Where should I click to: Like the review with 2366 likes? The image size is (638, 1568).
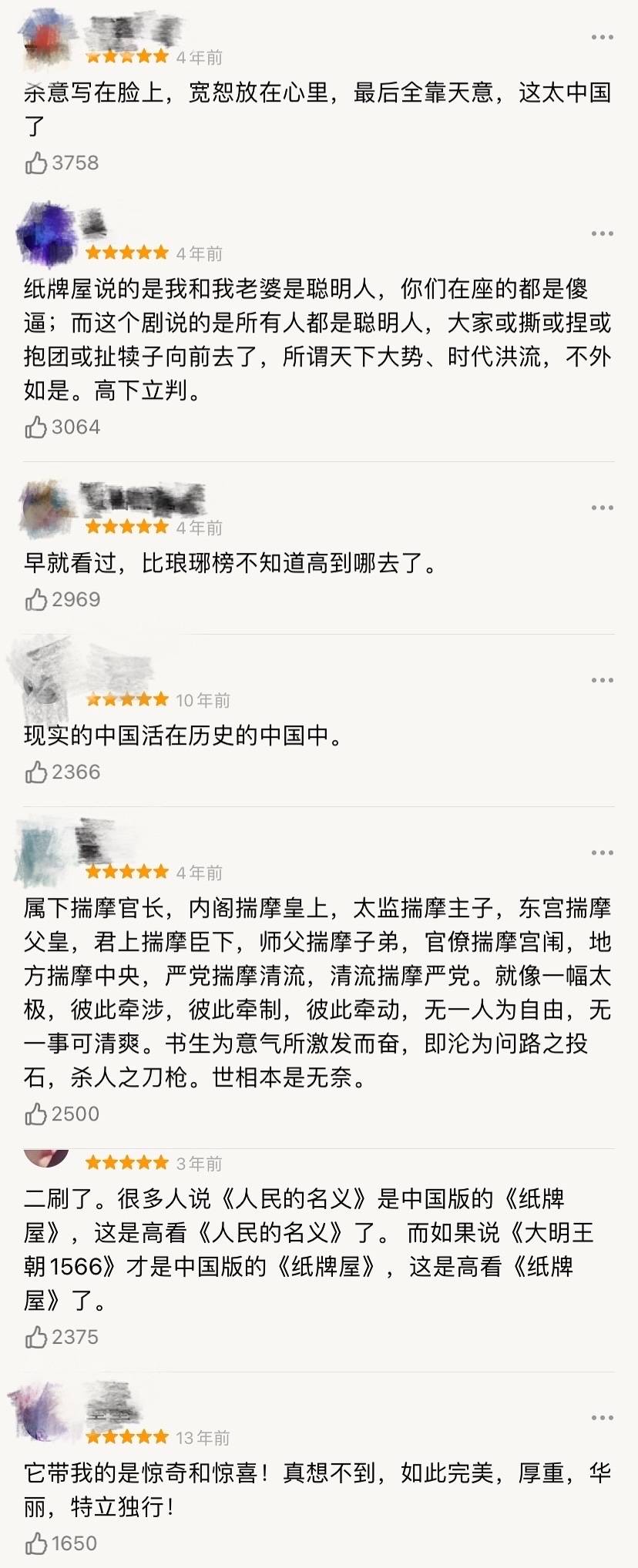click(x=36, y=772)
